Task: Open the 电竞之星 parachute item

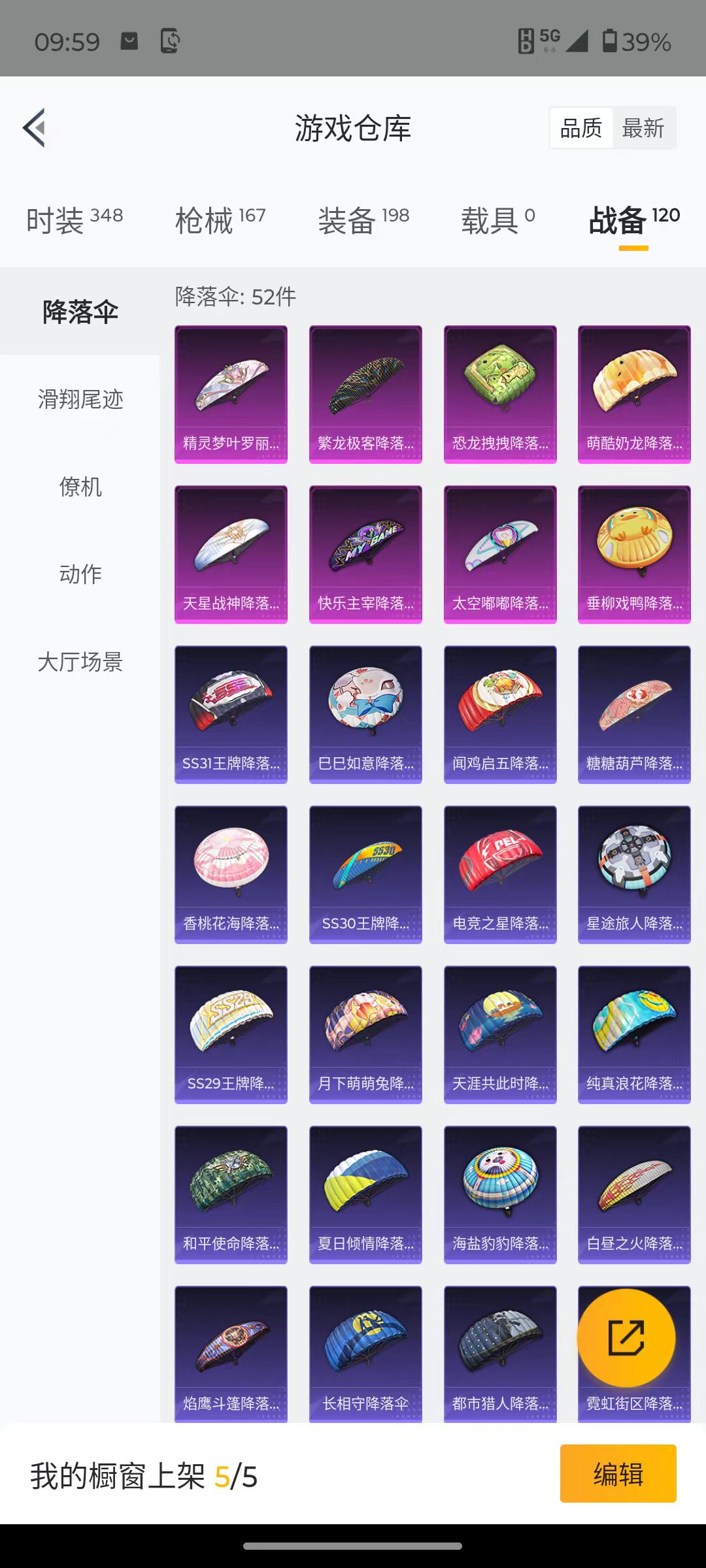Action: click(x=500, y=875)
